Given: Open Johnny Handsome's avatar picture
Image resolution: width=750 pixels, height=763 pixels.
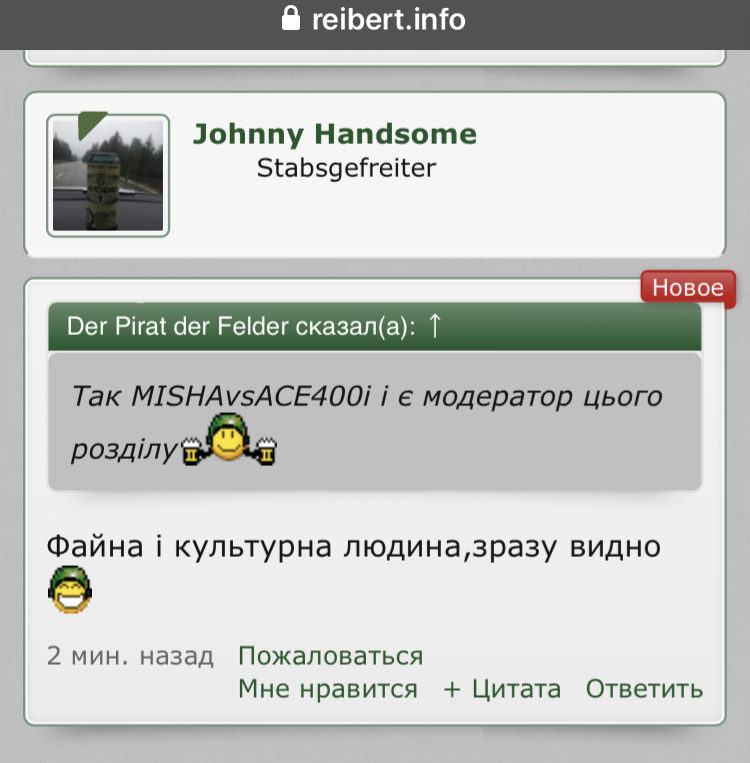Looking at the screenshot, I should point(108,175).
